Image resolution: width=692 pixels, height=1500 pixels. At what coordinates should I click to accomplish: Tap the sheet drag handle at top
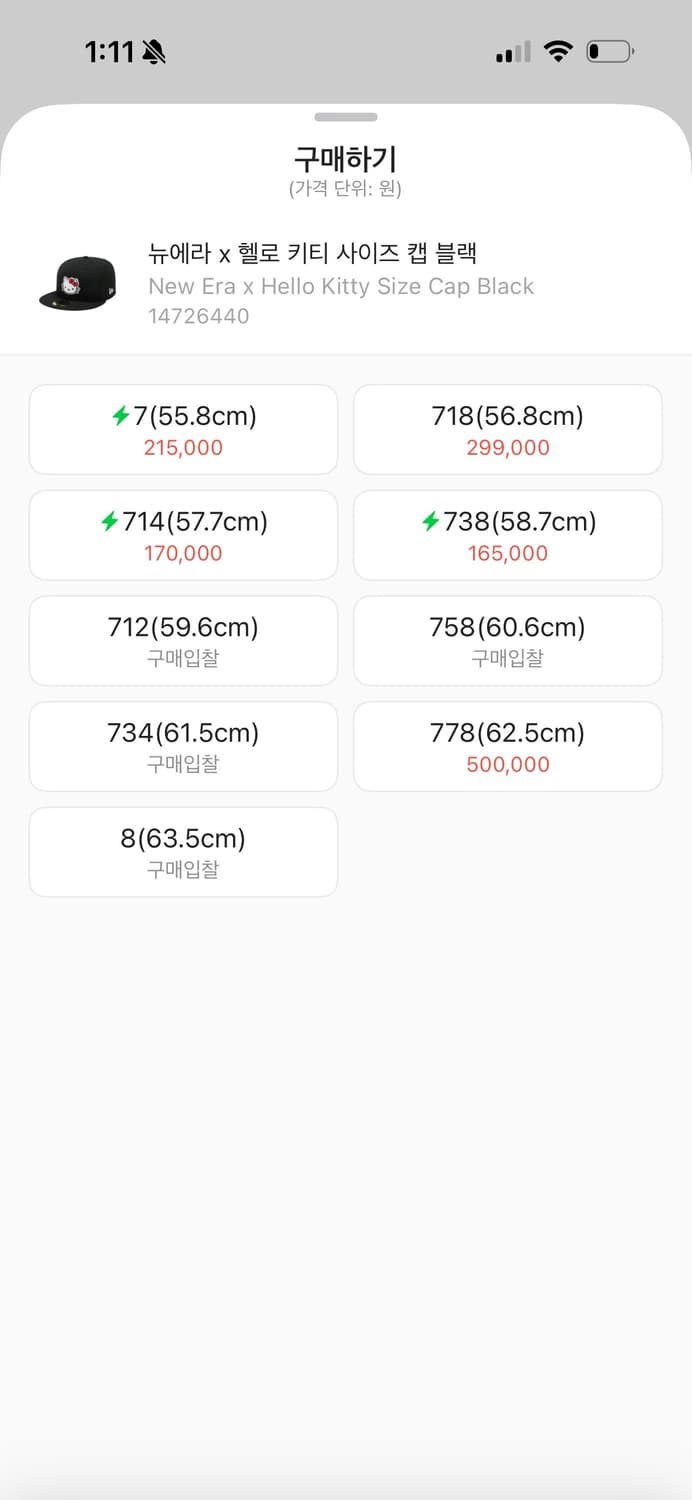(x=346, y=117)
